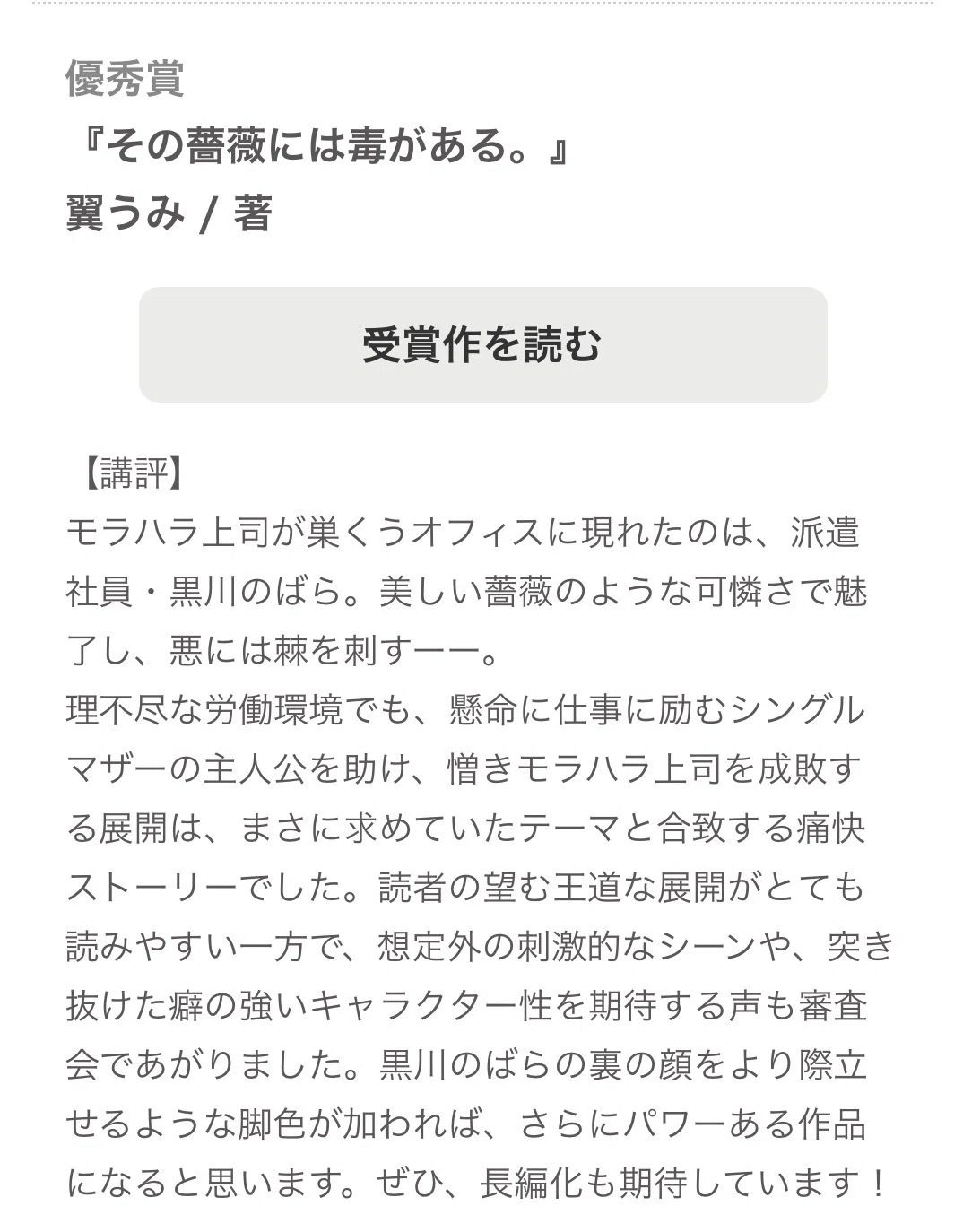Tap the 受賞作を読む button
This screenshot has height=1232, width=963.
click(x=482, y=344)
